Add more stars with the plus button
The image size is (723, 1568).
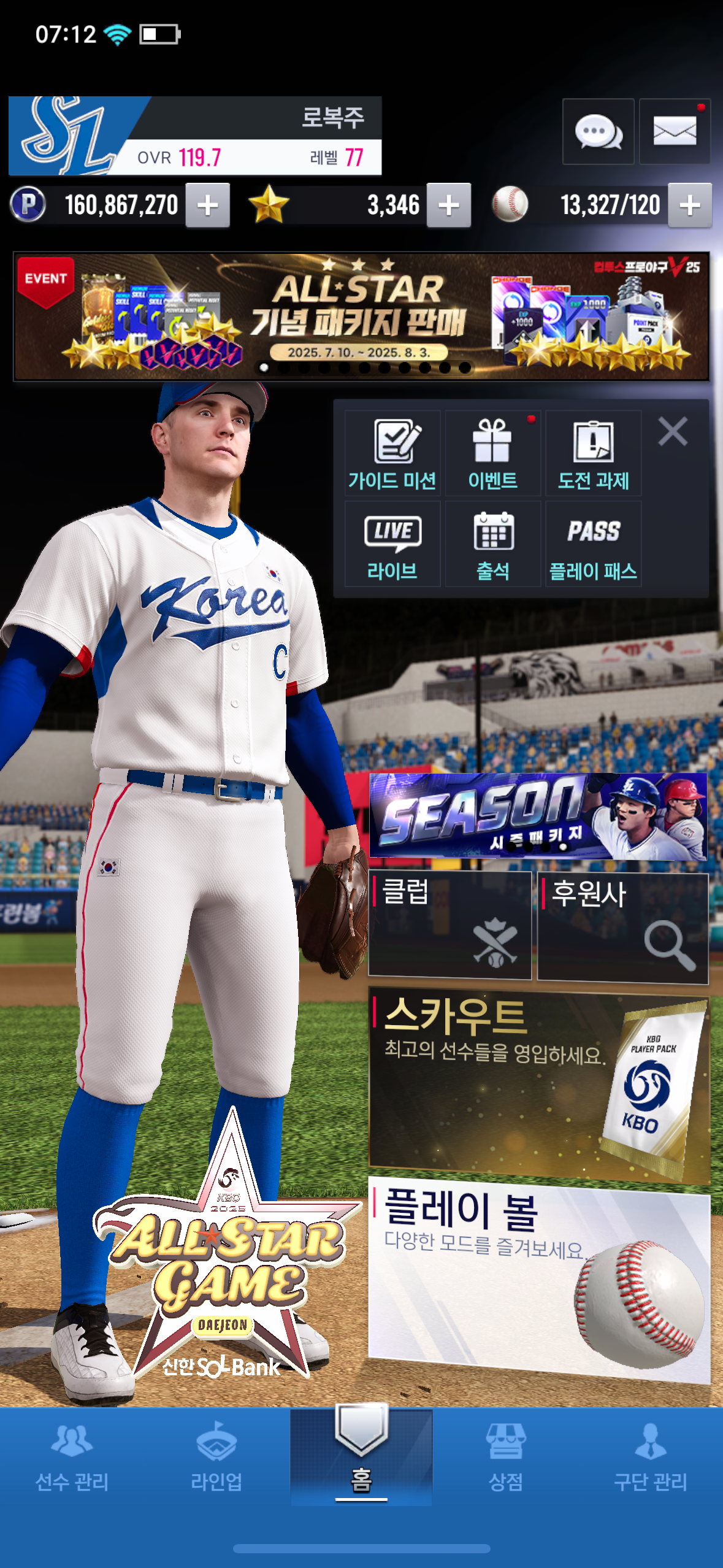click(449, 206)
